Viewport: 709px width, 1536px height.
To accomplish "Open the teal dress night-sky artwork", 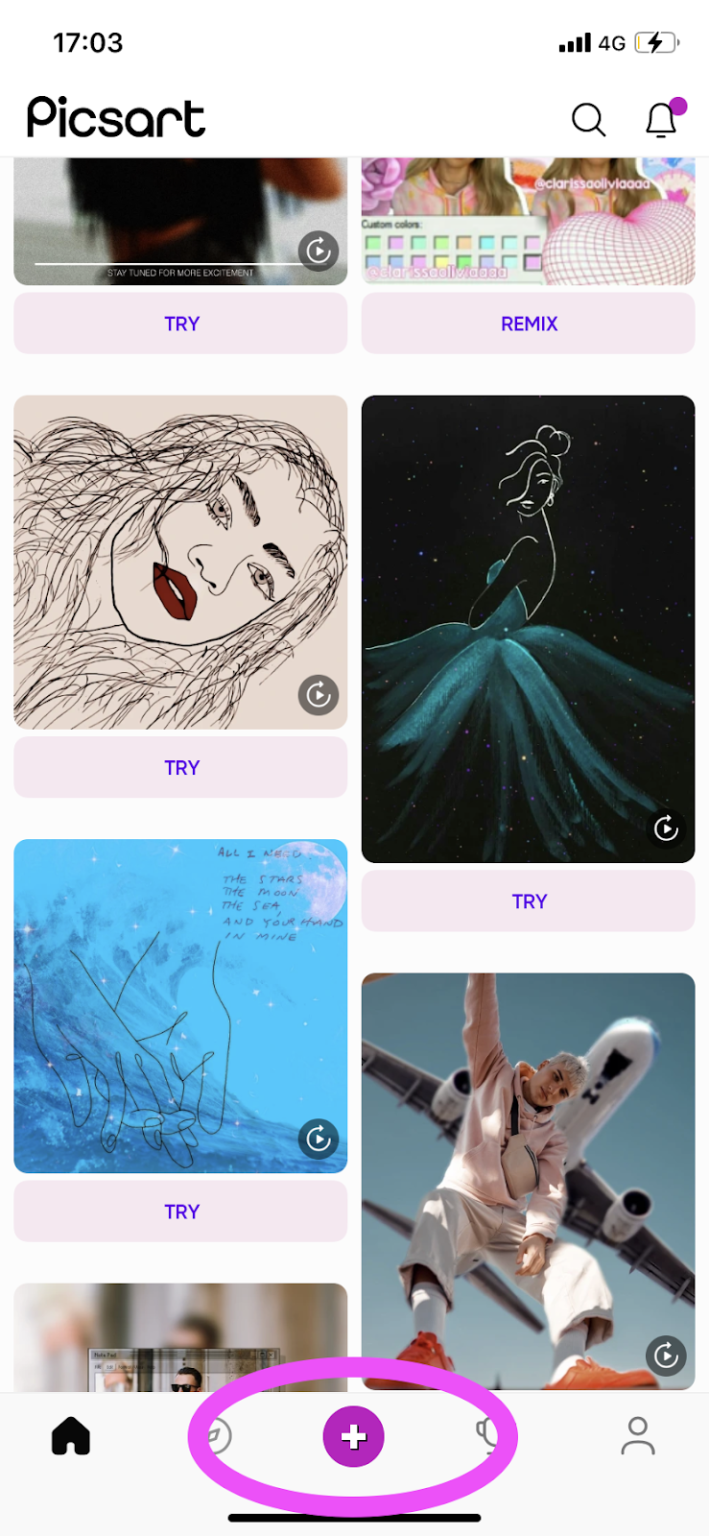I will tap(528, 620).
